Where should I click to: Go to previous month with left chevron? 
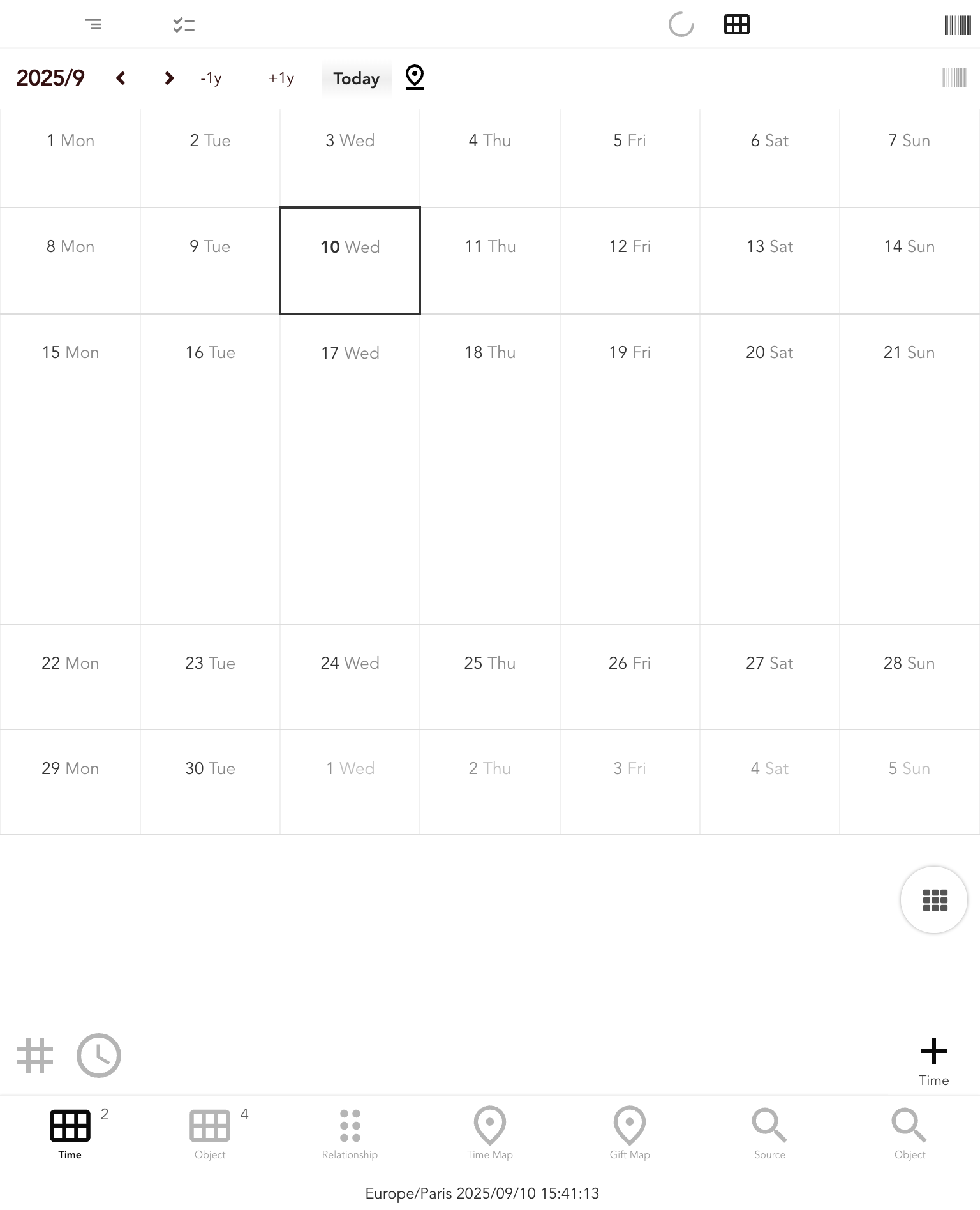[121, 77]
